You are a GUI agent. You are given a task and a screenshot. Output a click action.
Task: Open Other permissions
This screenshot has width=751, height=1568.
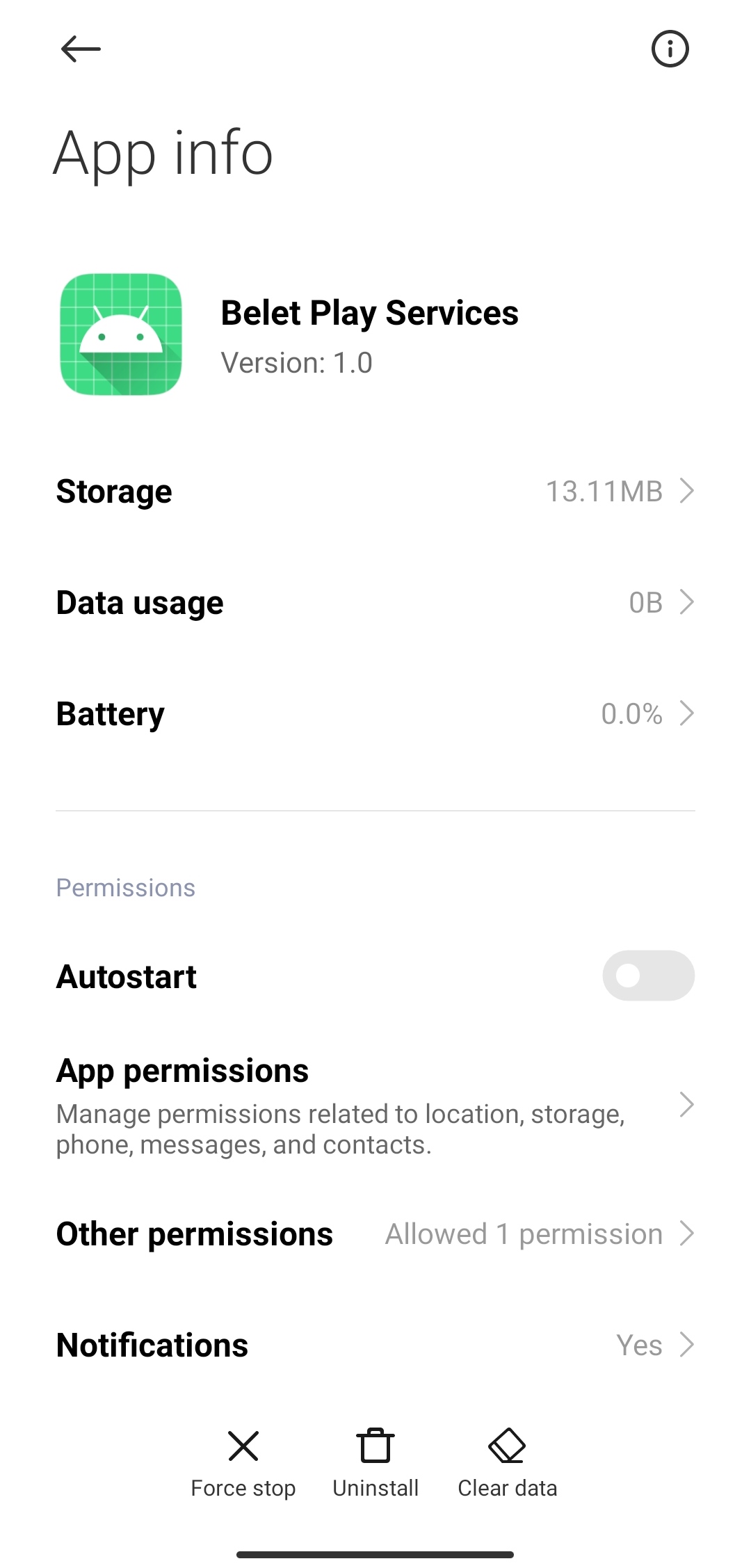pos(375,1234)
